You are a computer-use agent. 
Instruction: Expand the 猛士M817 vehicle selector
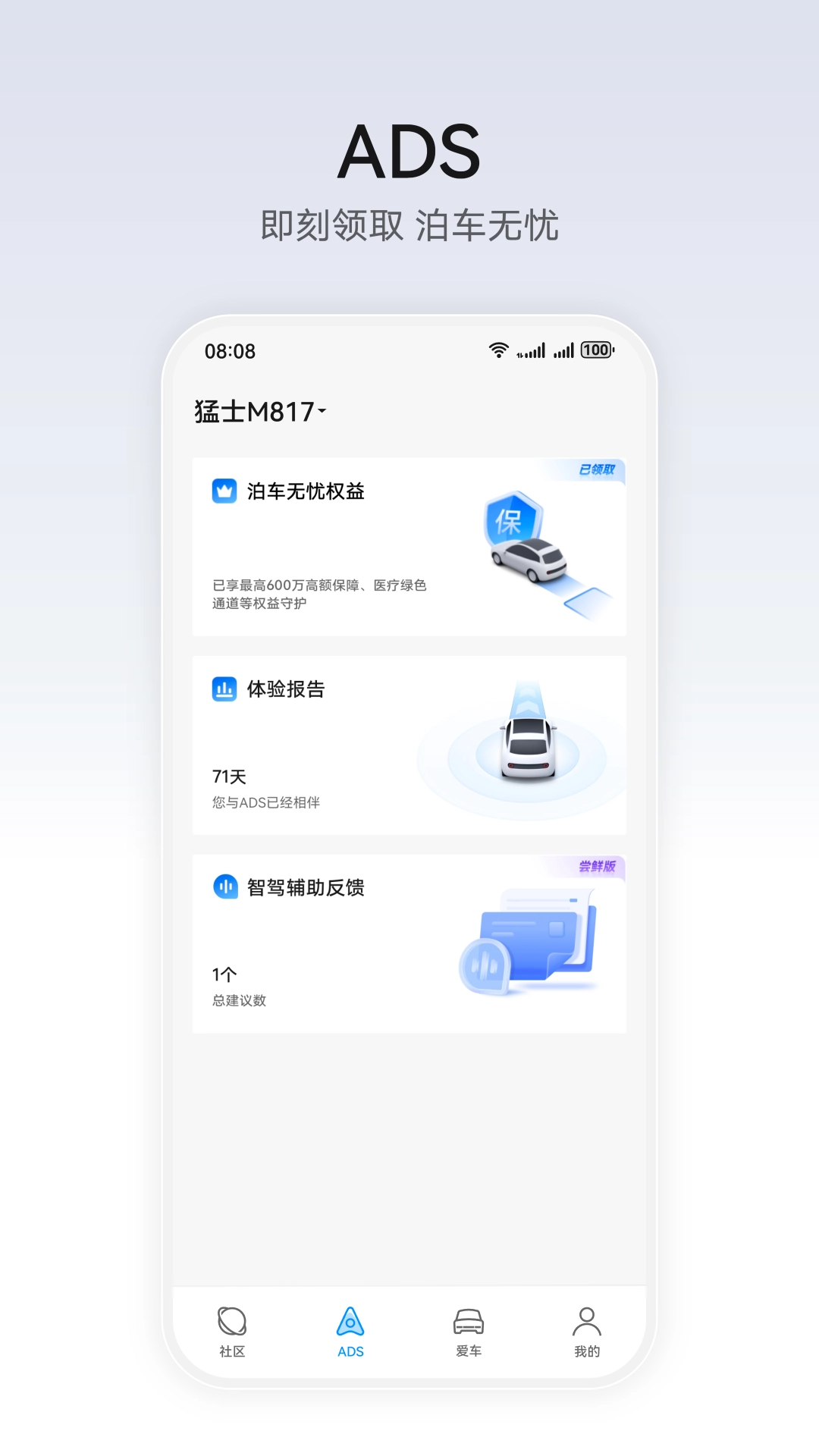click(x=258, y=413)
